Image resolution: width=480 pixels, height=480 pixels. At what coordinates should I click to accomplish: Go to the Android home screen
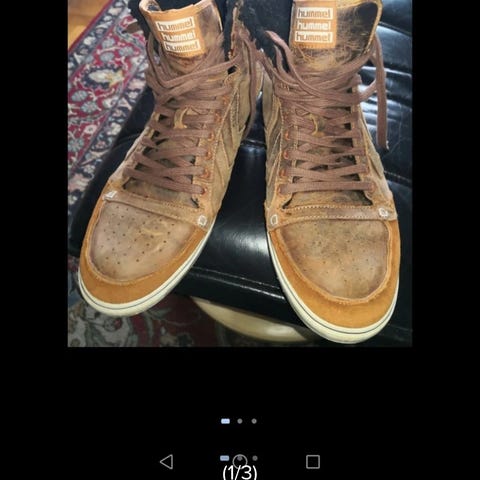(x=240, y=462)
